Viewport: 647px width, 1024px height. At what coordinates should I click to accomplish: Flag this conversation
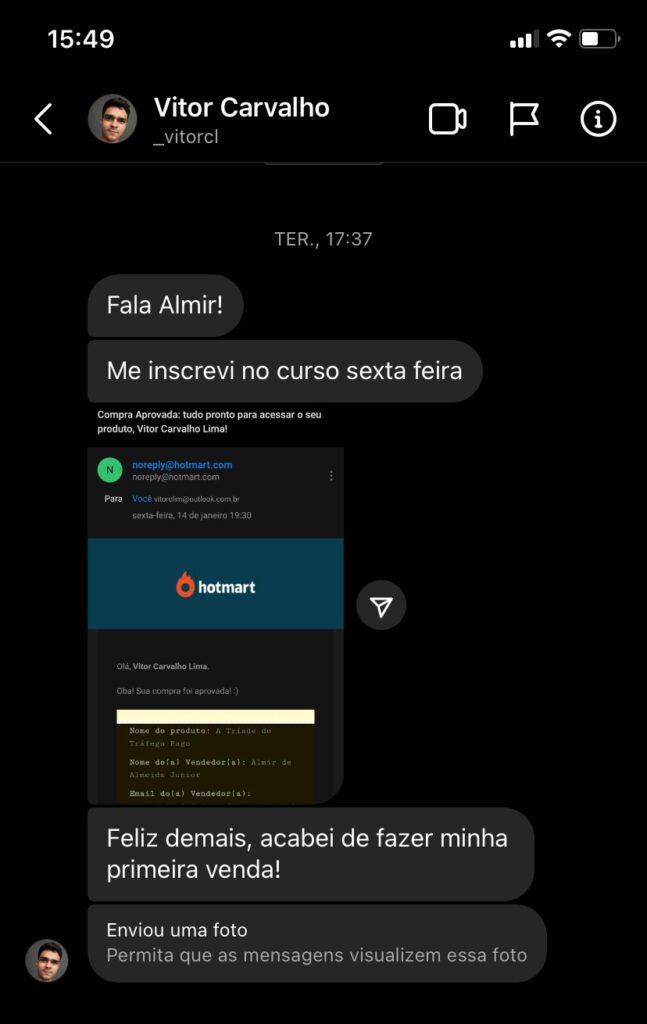click(x=524, y=119)
